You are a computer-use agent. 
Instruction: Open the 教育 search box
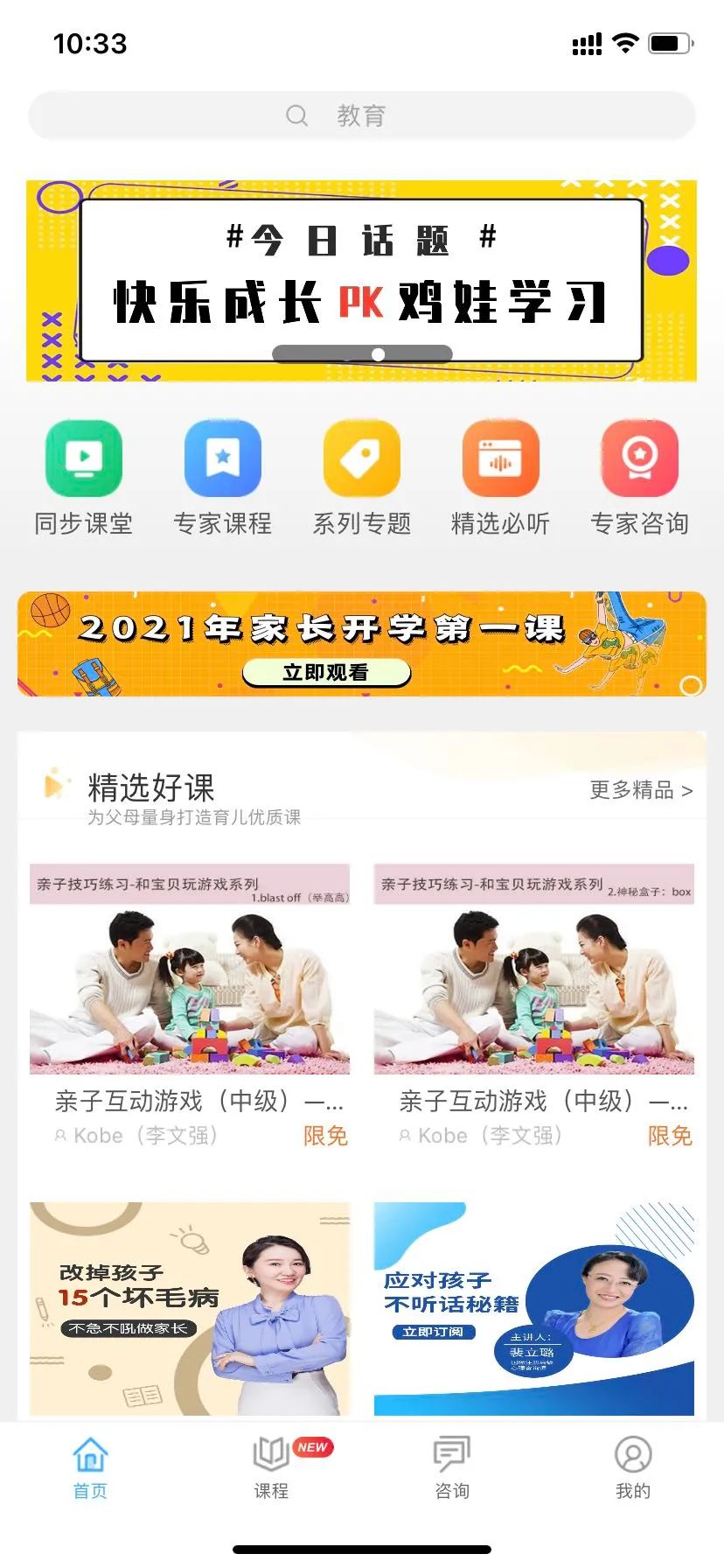(361, 115)
